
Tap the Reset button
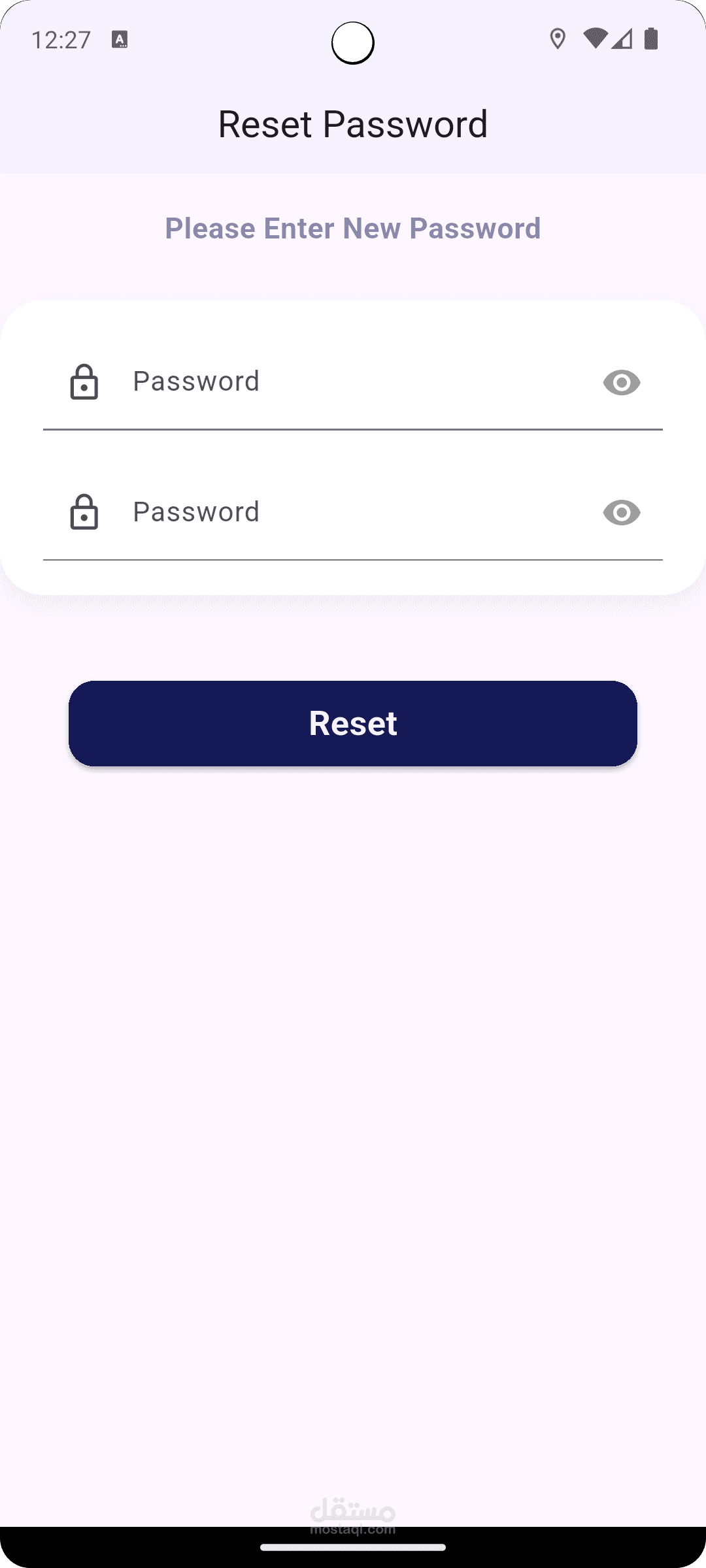pyautogui.click(x=353, y=723)
